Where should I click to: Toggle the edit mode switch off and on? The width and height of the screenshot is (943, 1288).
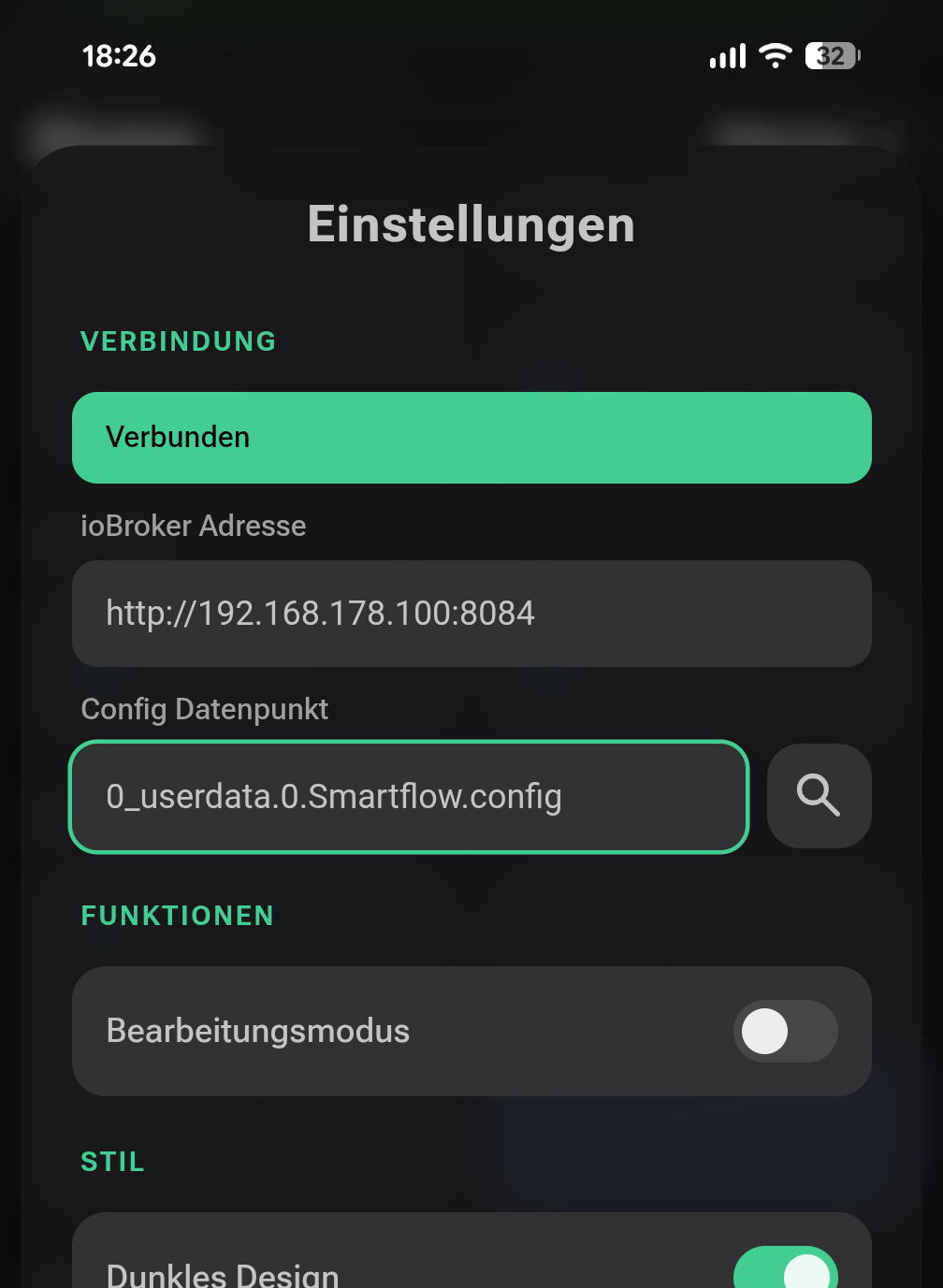coord(786,1031)
